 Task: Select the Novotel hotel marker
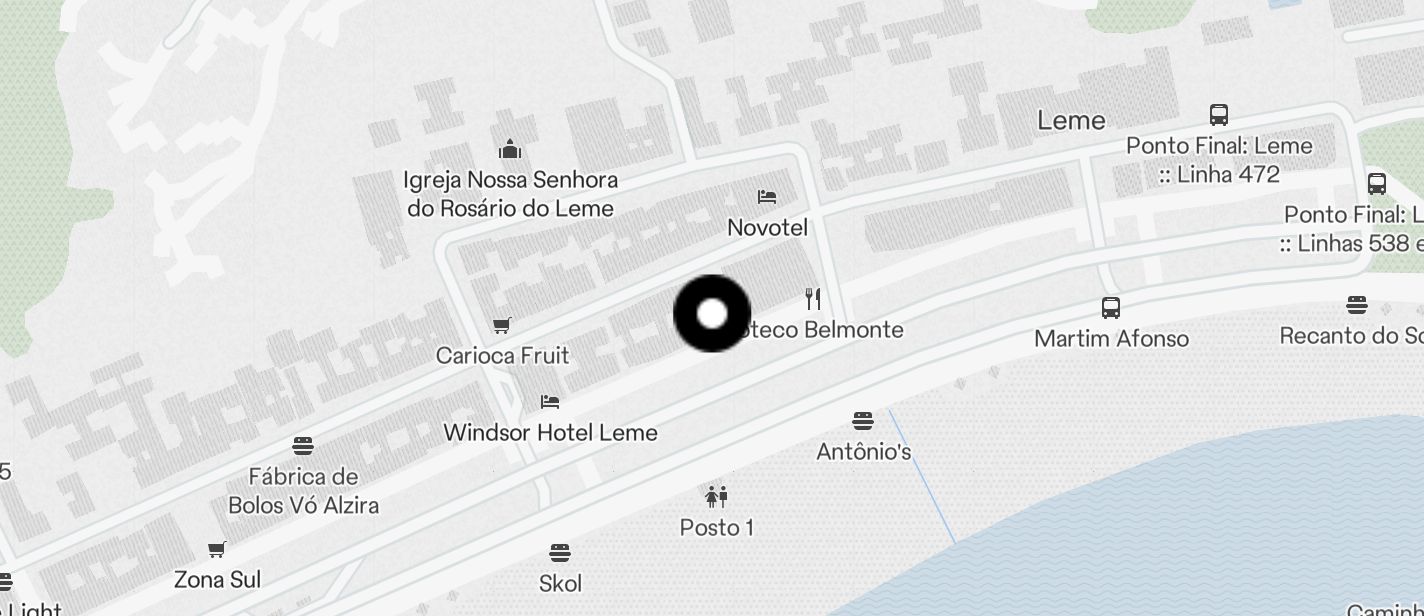pos(767,197)
